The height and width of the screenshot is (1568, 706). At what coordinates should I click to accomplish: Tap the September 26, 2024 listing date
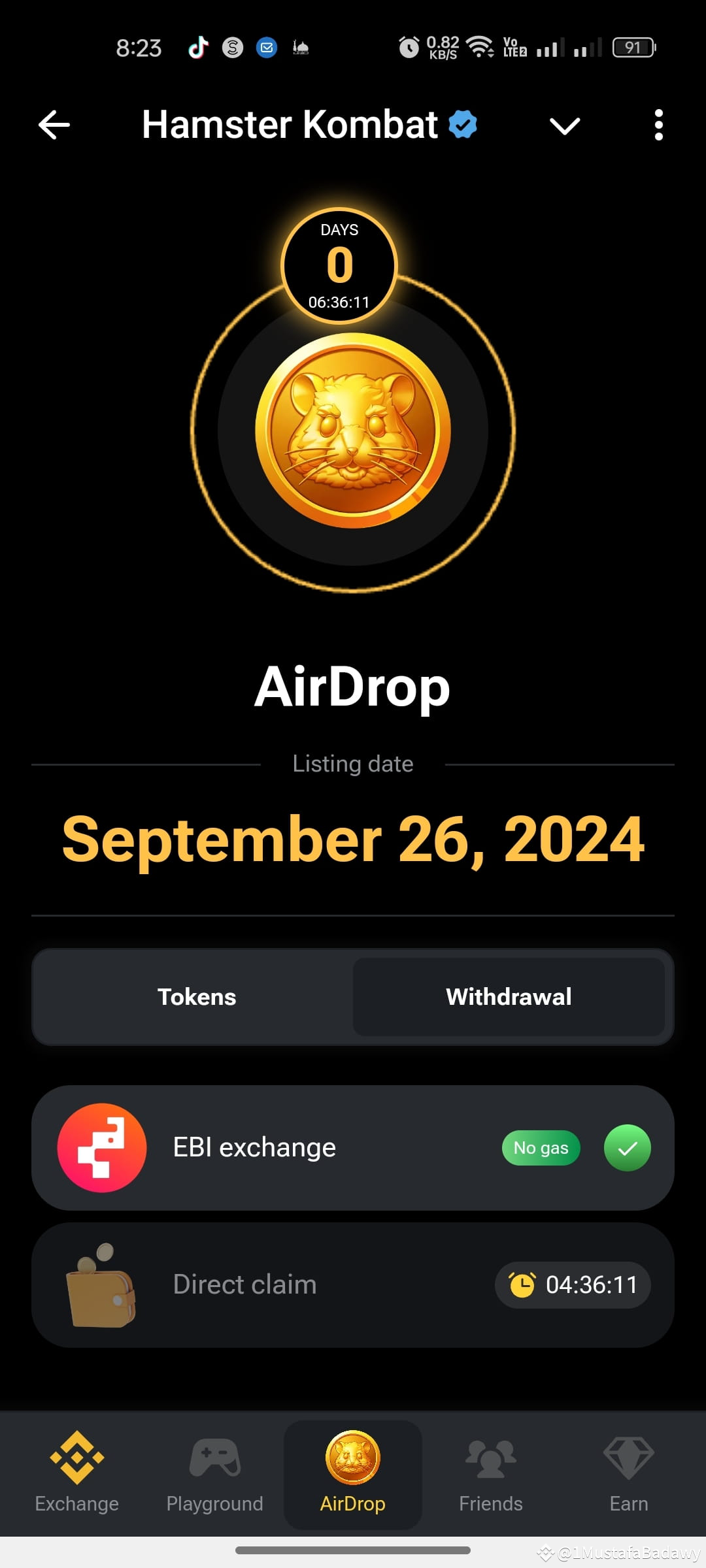point(352,840)
